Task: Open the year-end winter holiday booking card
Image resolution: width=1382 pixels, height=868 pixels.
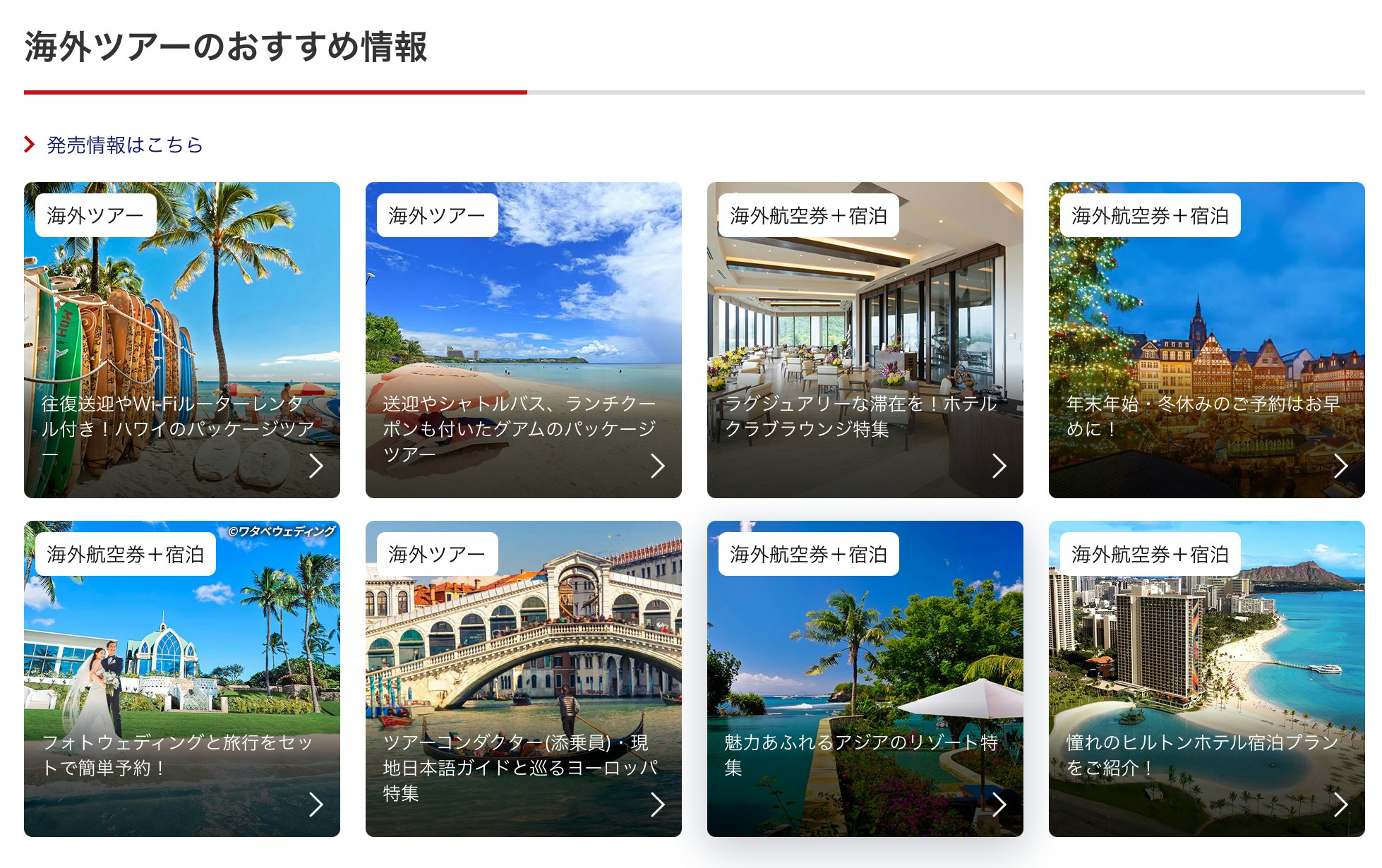Action: point(1206,340)
